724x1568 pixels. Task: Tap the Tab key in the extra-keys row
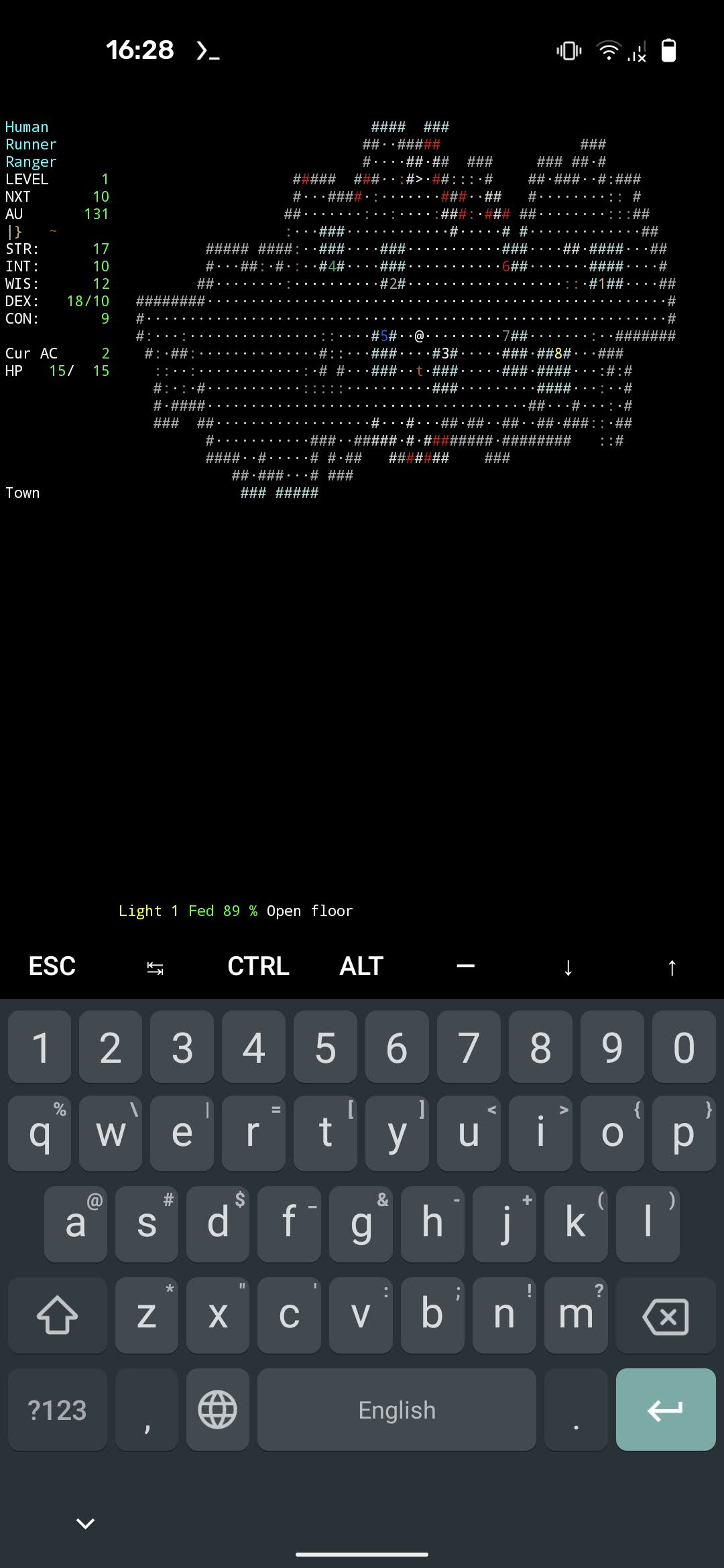click(155, 967)
